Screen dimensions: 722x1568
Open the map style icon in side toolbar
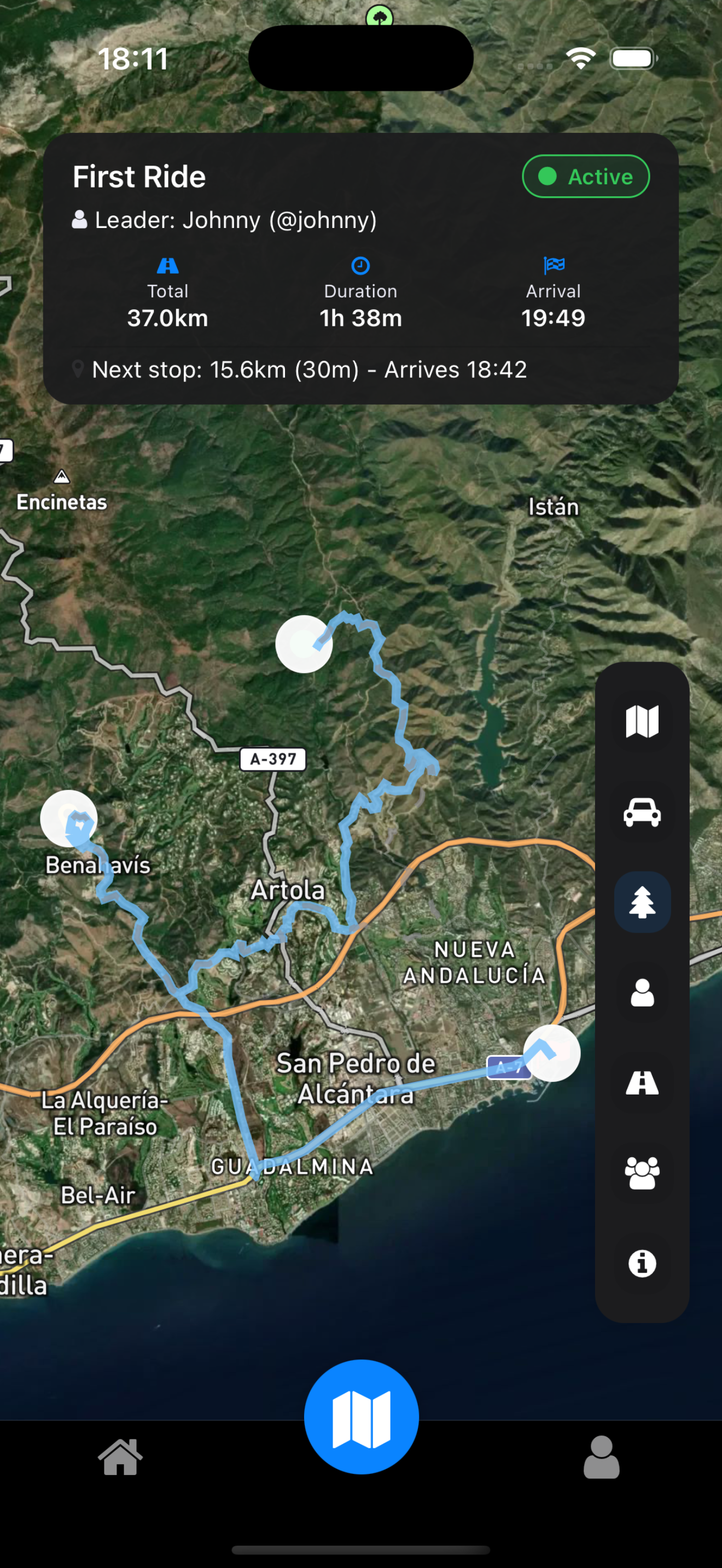tap(642, 721)
